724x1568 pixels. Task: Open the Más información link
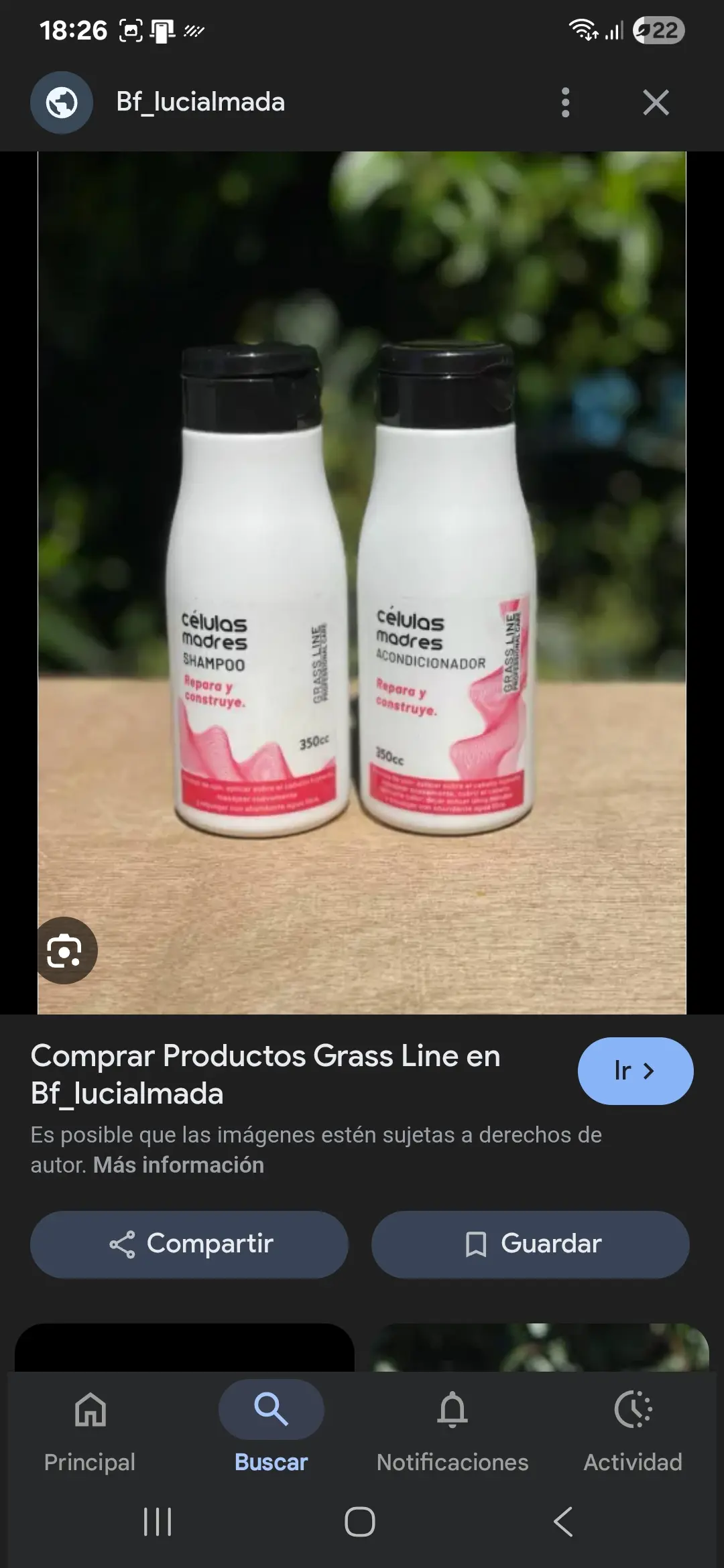coord(178,1165)
